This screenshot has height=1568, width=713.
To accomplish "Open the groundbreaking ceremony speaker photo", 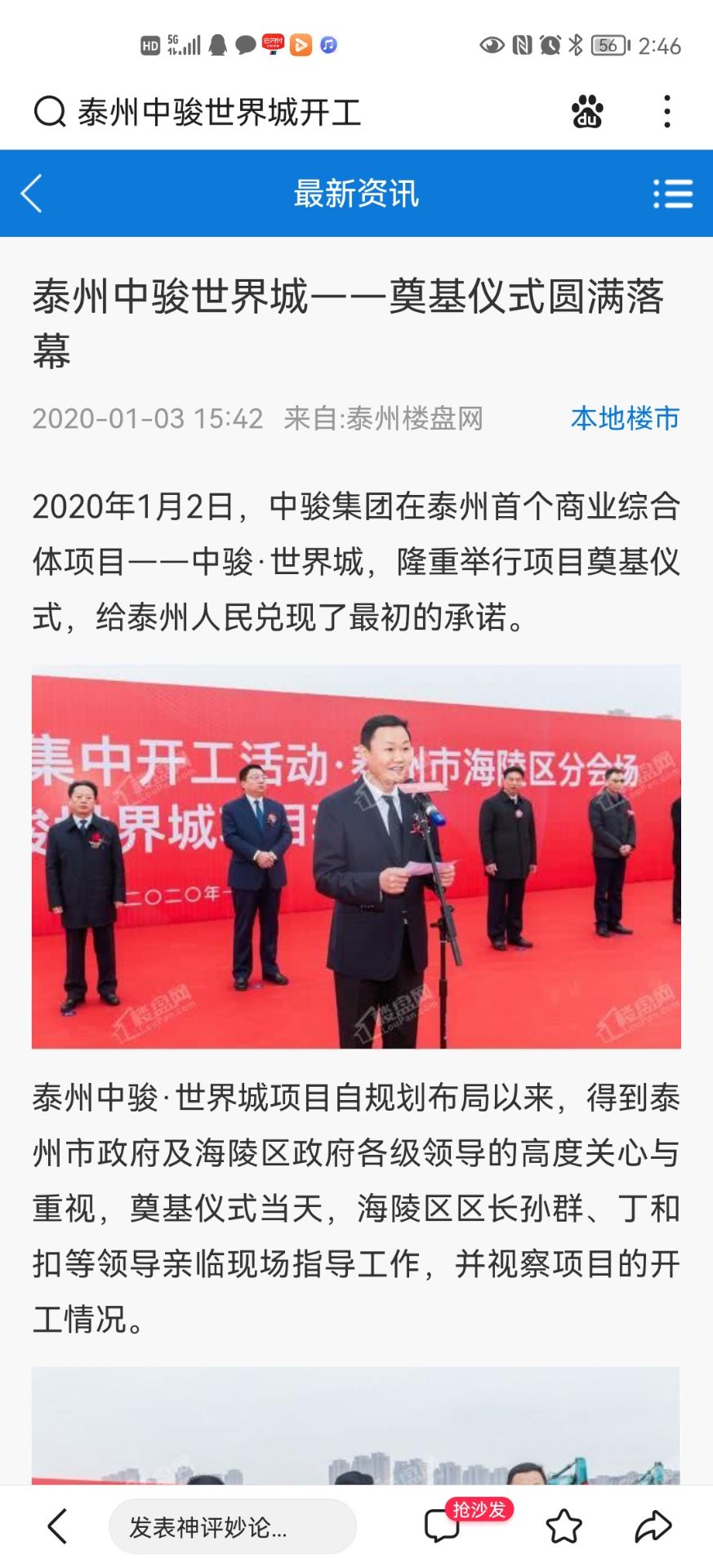I will [356, 856].
